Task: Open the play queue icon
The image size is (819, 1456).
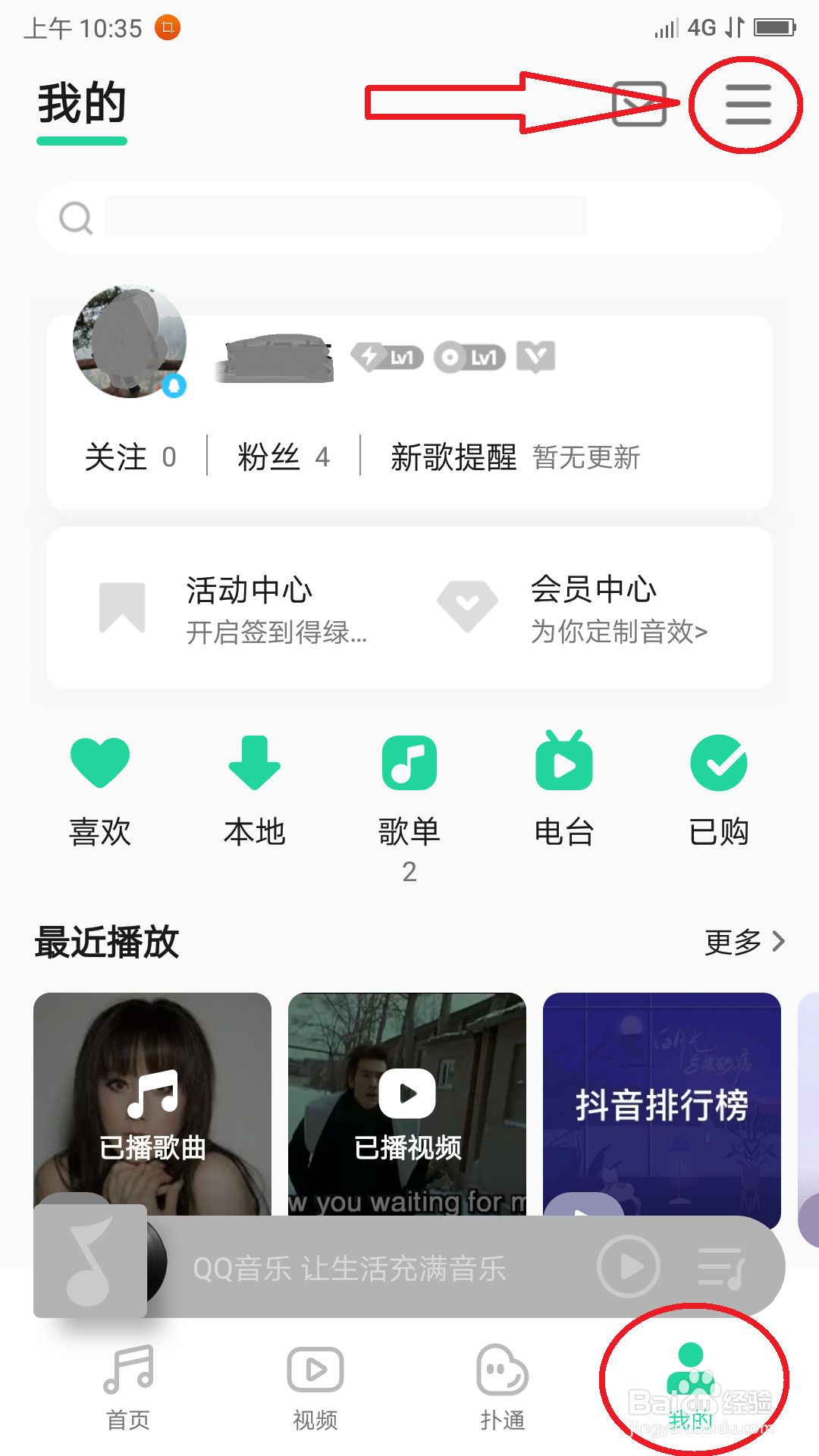Action: click(721, 1267)
